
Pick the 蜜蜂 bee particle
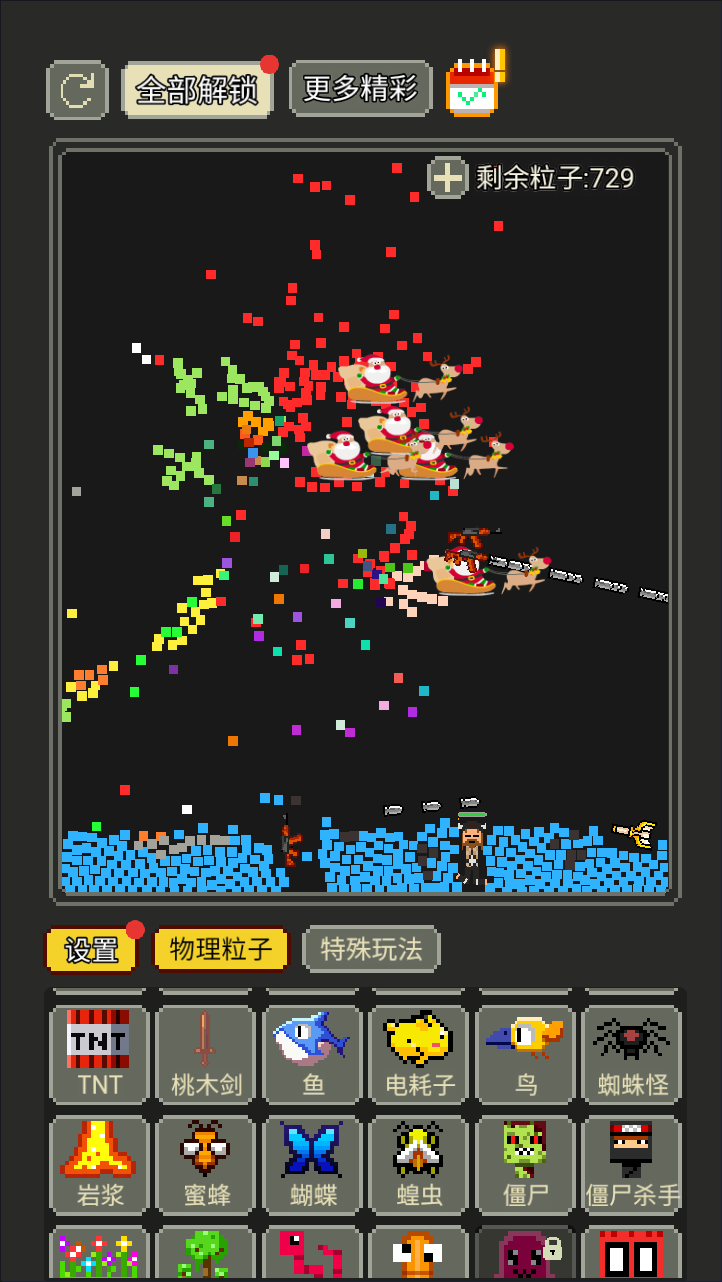[206, 1164]
